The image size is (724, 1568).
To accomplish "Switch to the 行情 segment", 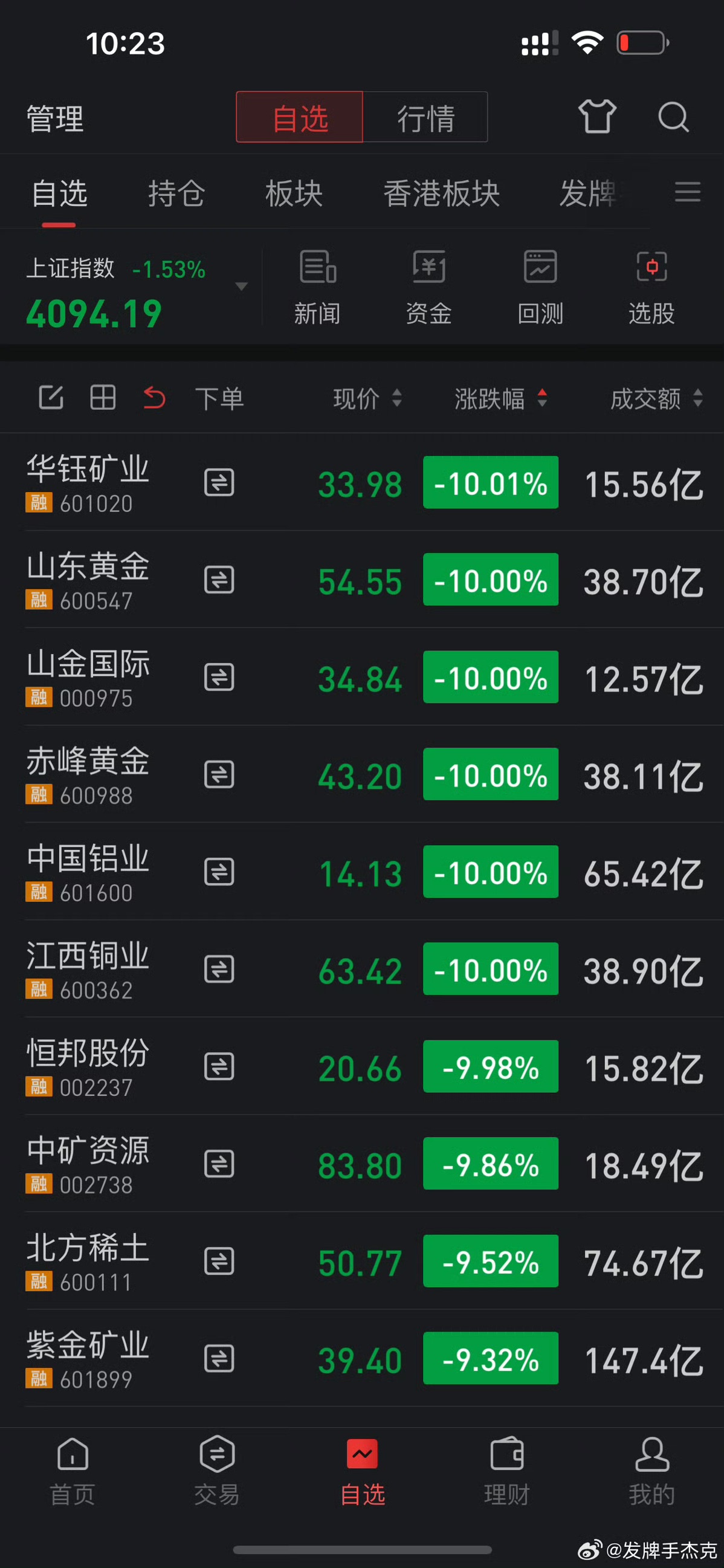I will (425, 117).
